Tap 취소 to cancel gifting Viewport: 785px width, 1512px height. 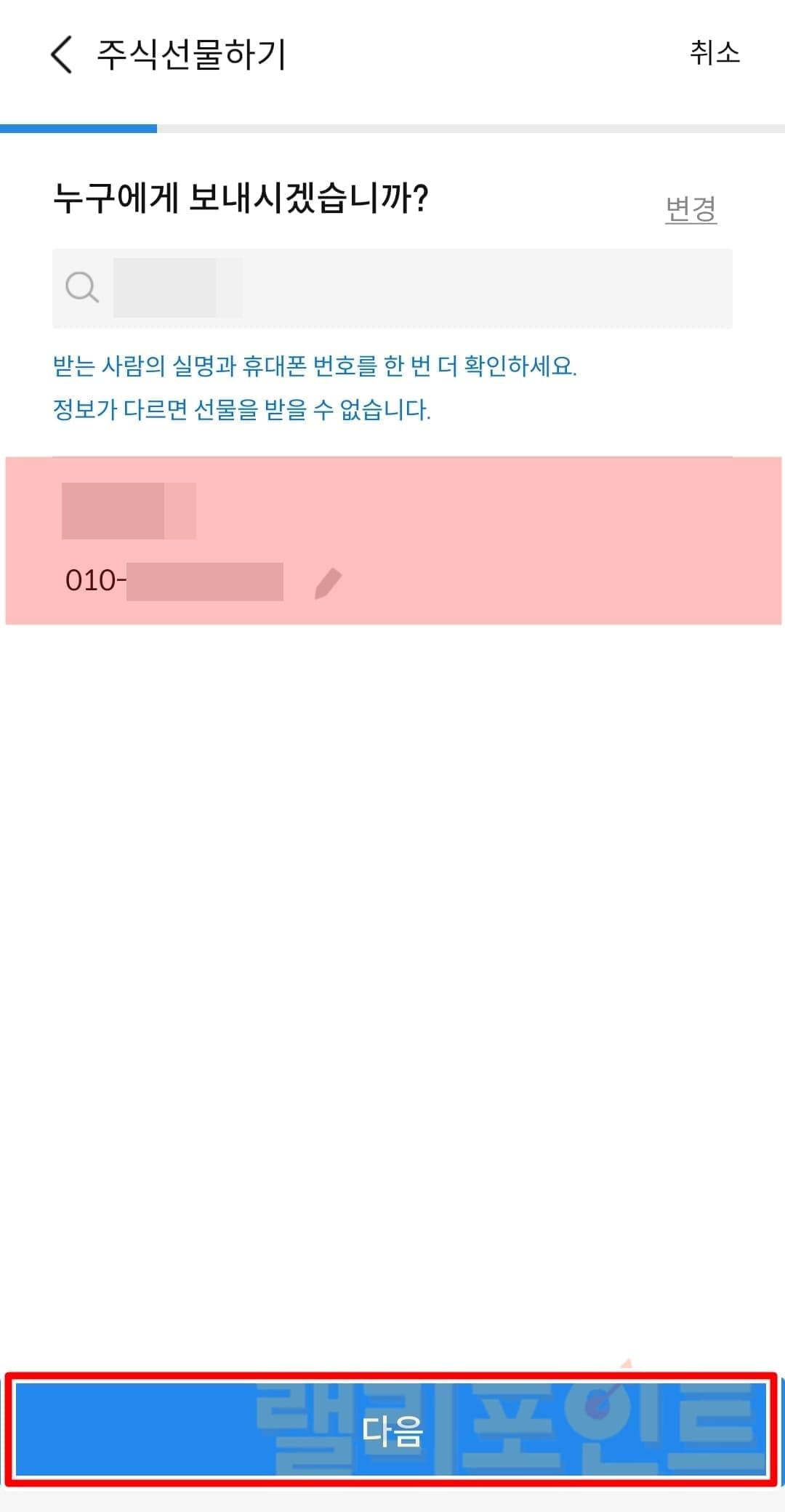click(714, 53)
